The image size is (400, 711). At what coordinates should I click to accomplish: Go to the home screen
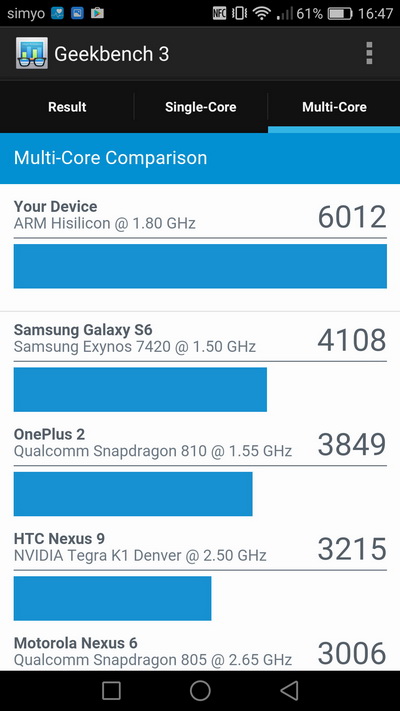(200, 691)
